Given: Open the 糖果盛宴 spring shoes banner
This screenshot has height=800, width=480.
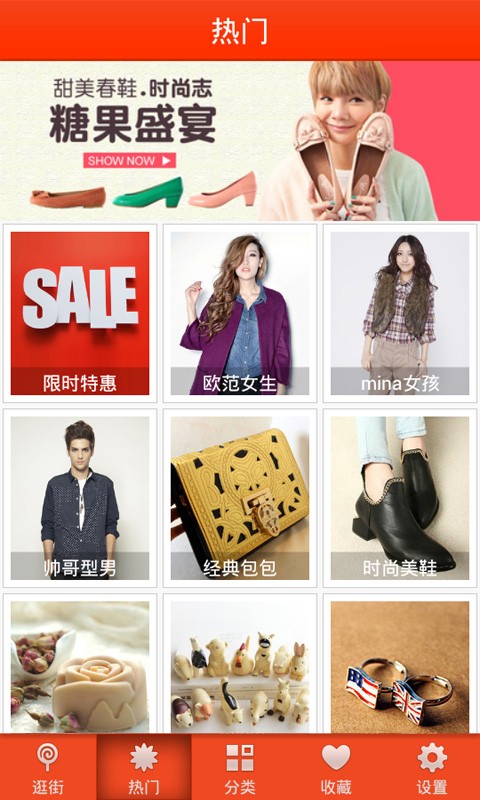Looking at the screenshot, I should [x=240, y=141].
